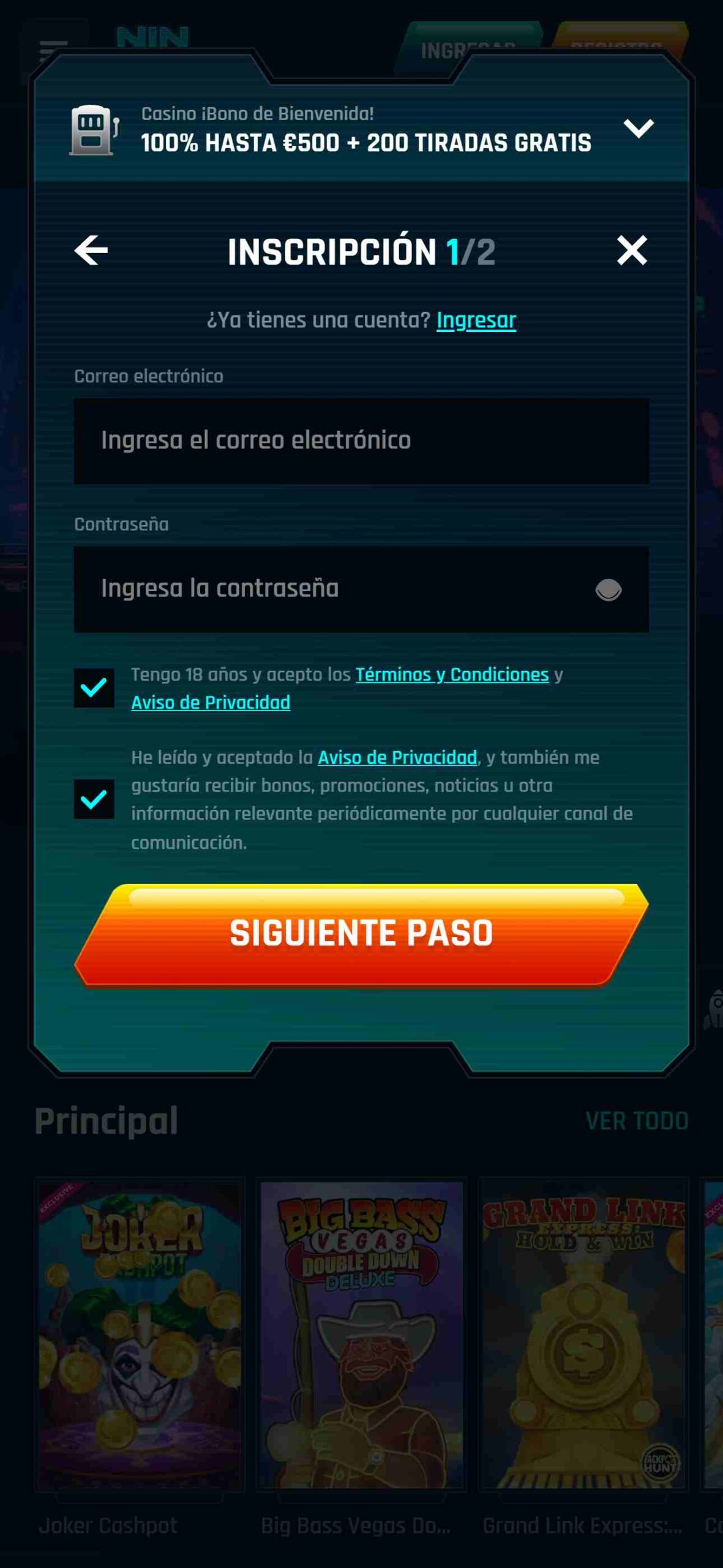This screenshot has height=1568, width=723.
Task: Uncheck the 18 años terms checkbox
Action: tap(94, 688)
